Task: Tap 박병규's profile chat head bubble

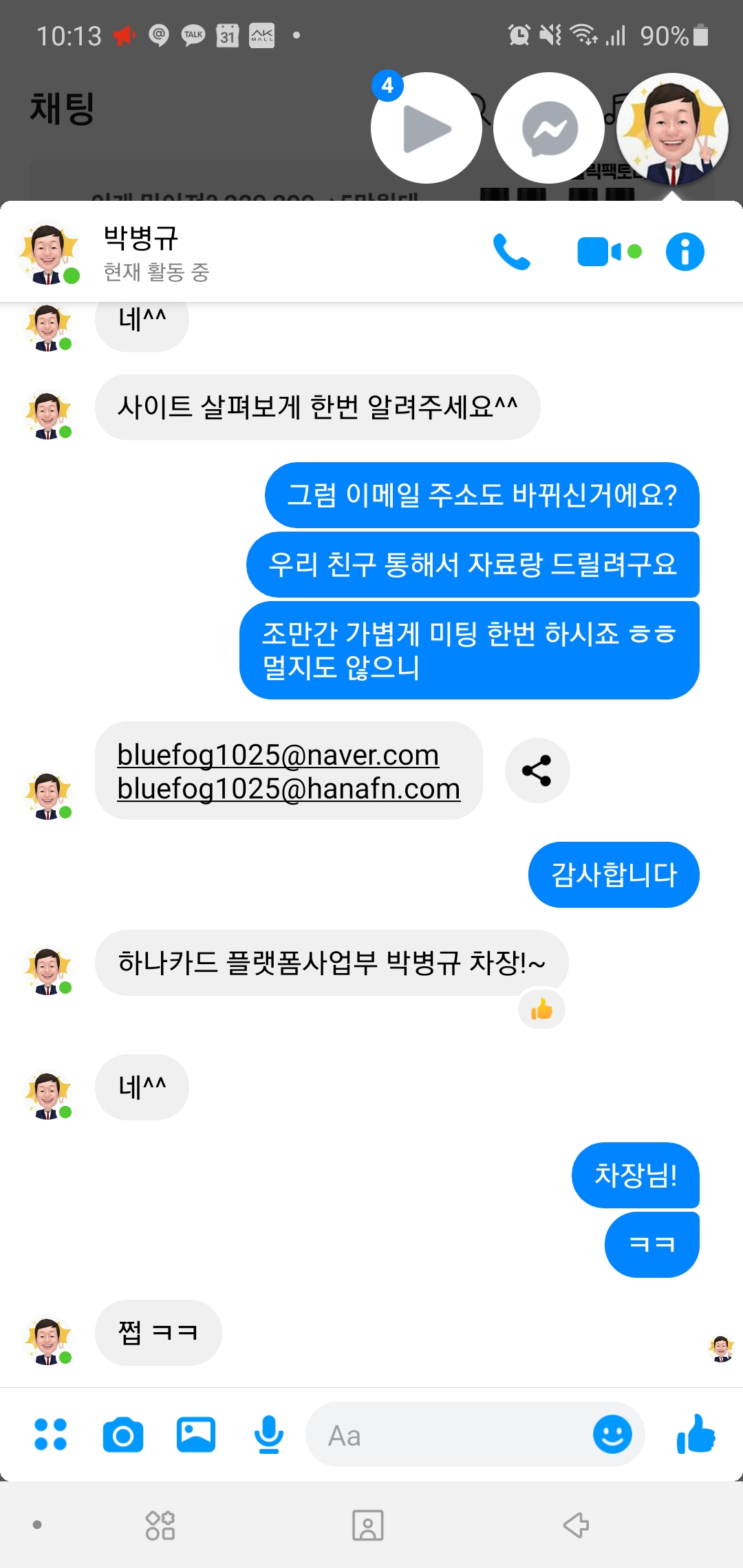Action: click(671, 129)
